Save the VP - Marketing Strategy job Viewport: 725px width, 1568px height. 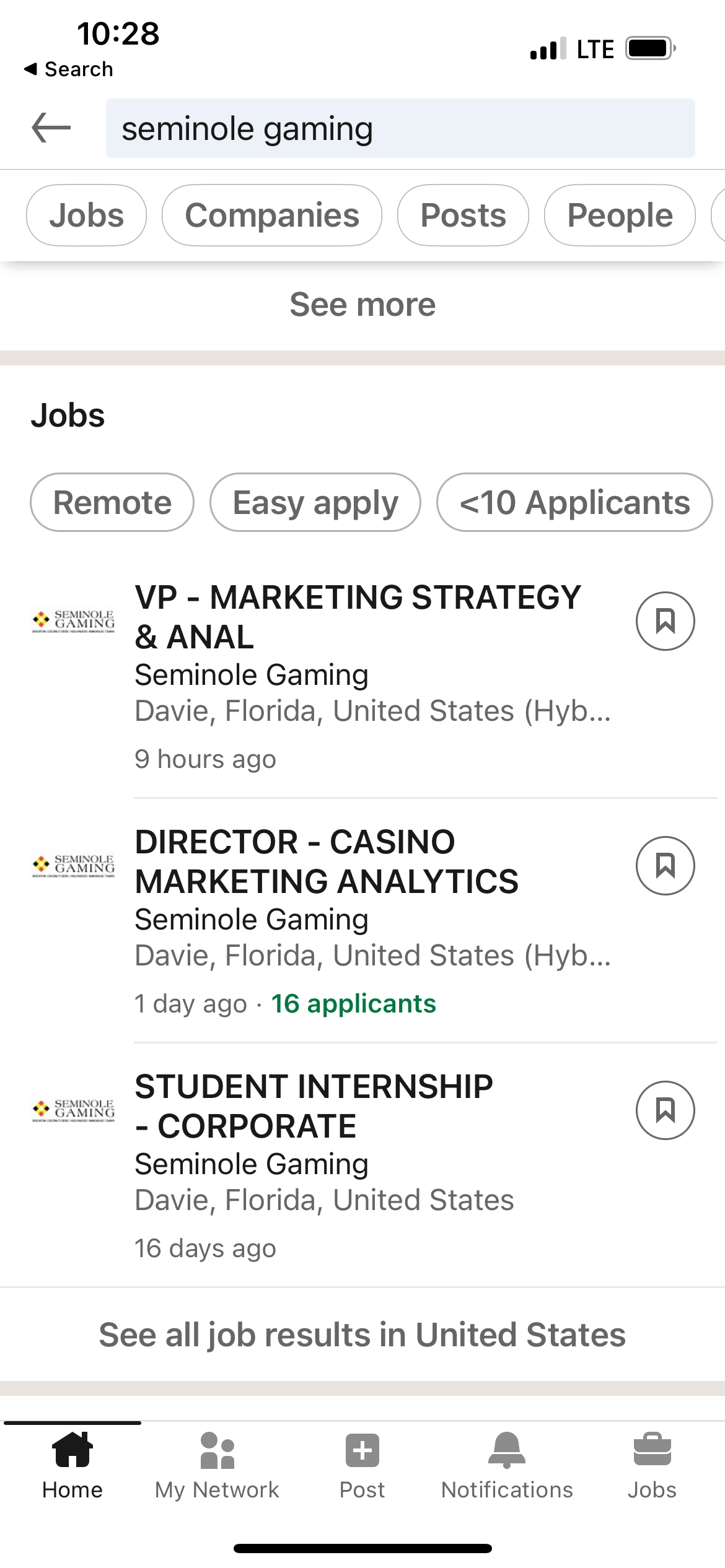pyautogui.click(x=666, y=621)
